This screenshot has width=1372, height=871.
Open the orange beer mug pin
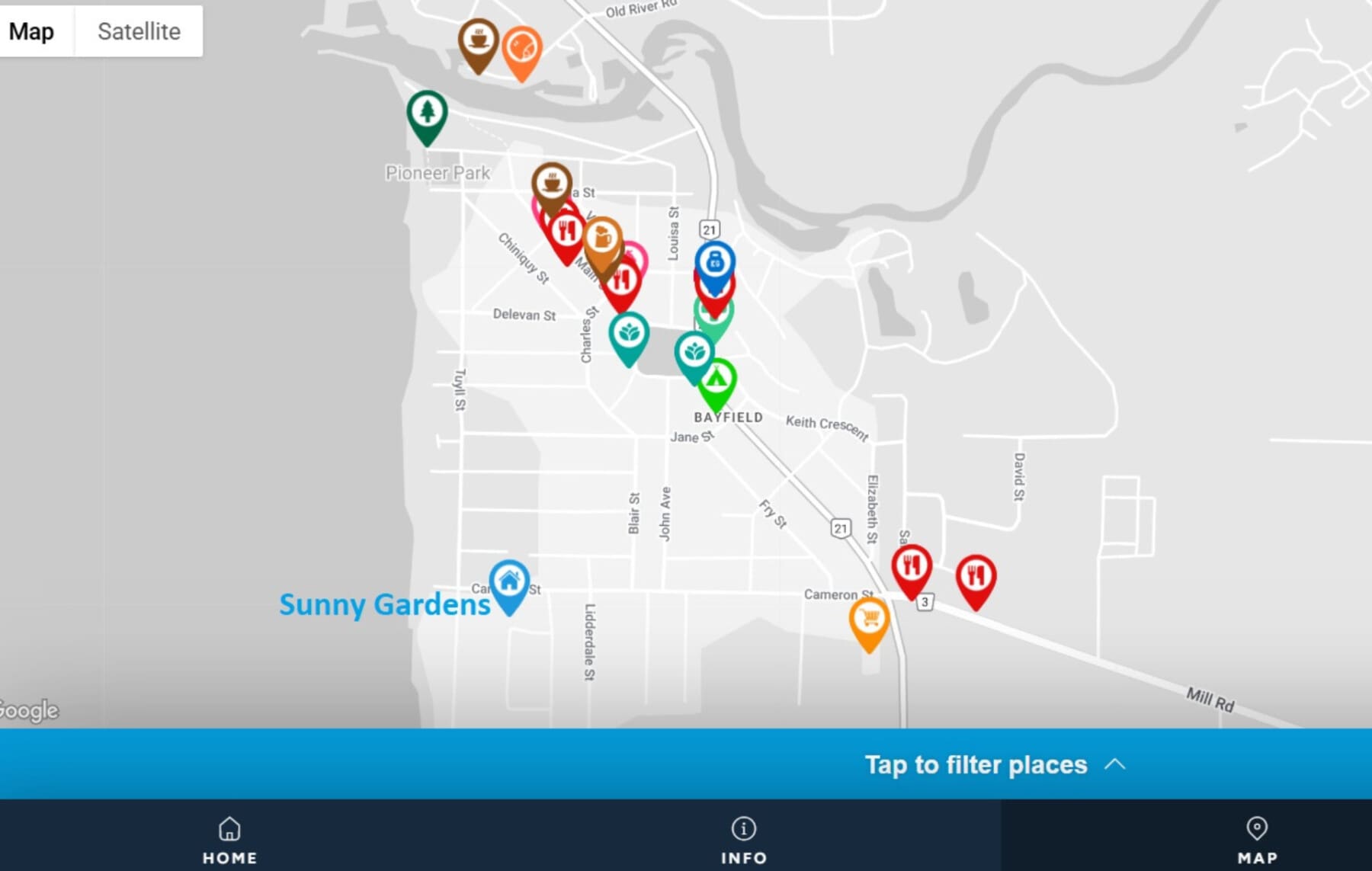pos(602,239)
